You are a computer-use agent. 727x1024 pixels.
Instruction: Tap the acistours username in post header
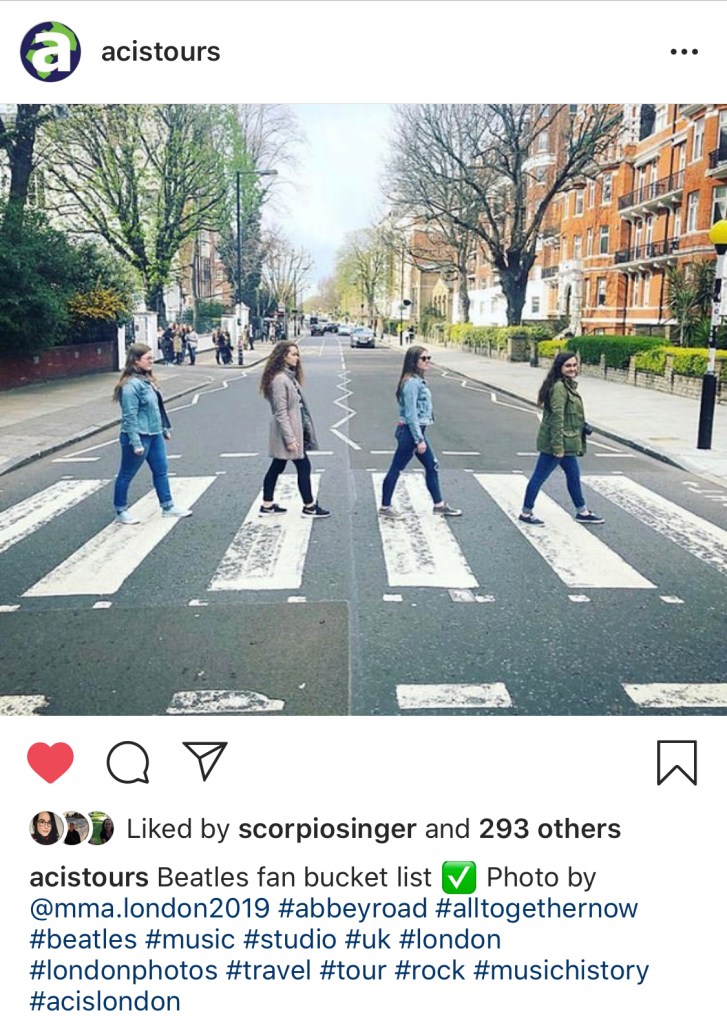coord(160,52)
